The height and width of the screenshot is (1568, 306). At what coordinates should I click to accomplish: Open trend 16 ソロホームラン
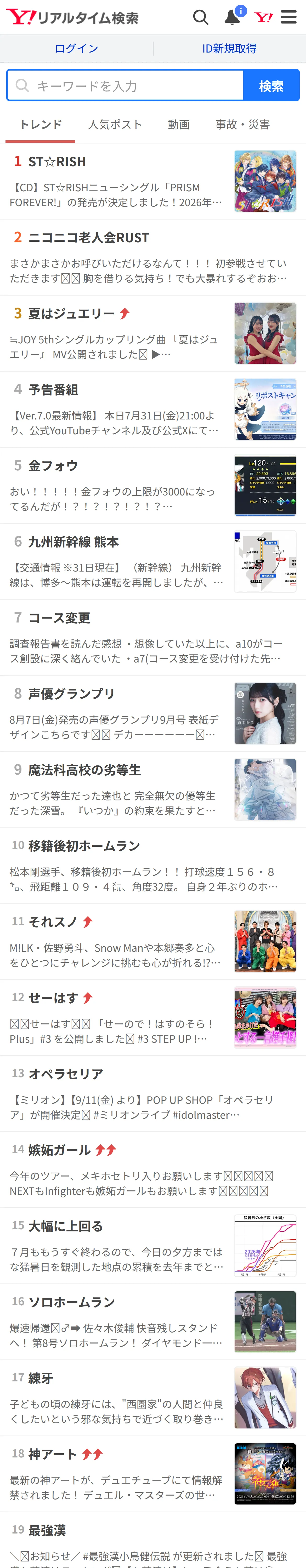tap(153, 1322)
